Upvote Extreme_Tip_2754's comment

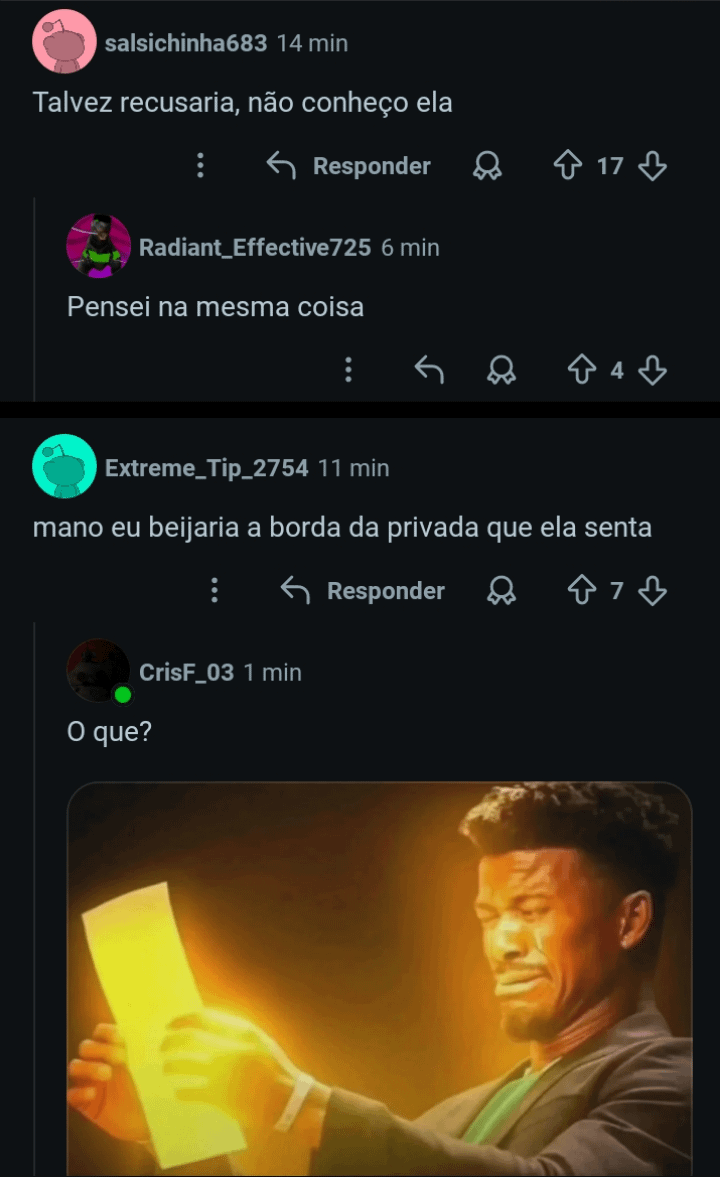[x=582, y=591]
